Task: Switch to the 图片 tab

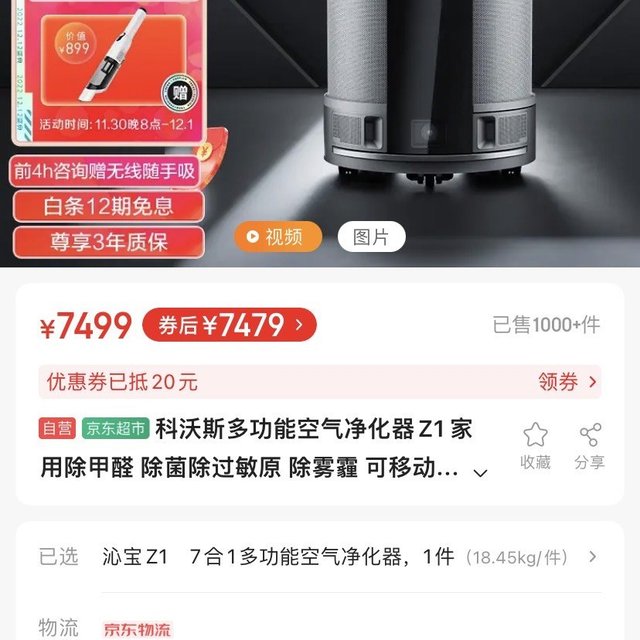Action: pos(371,237)
